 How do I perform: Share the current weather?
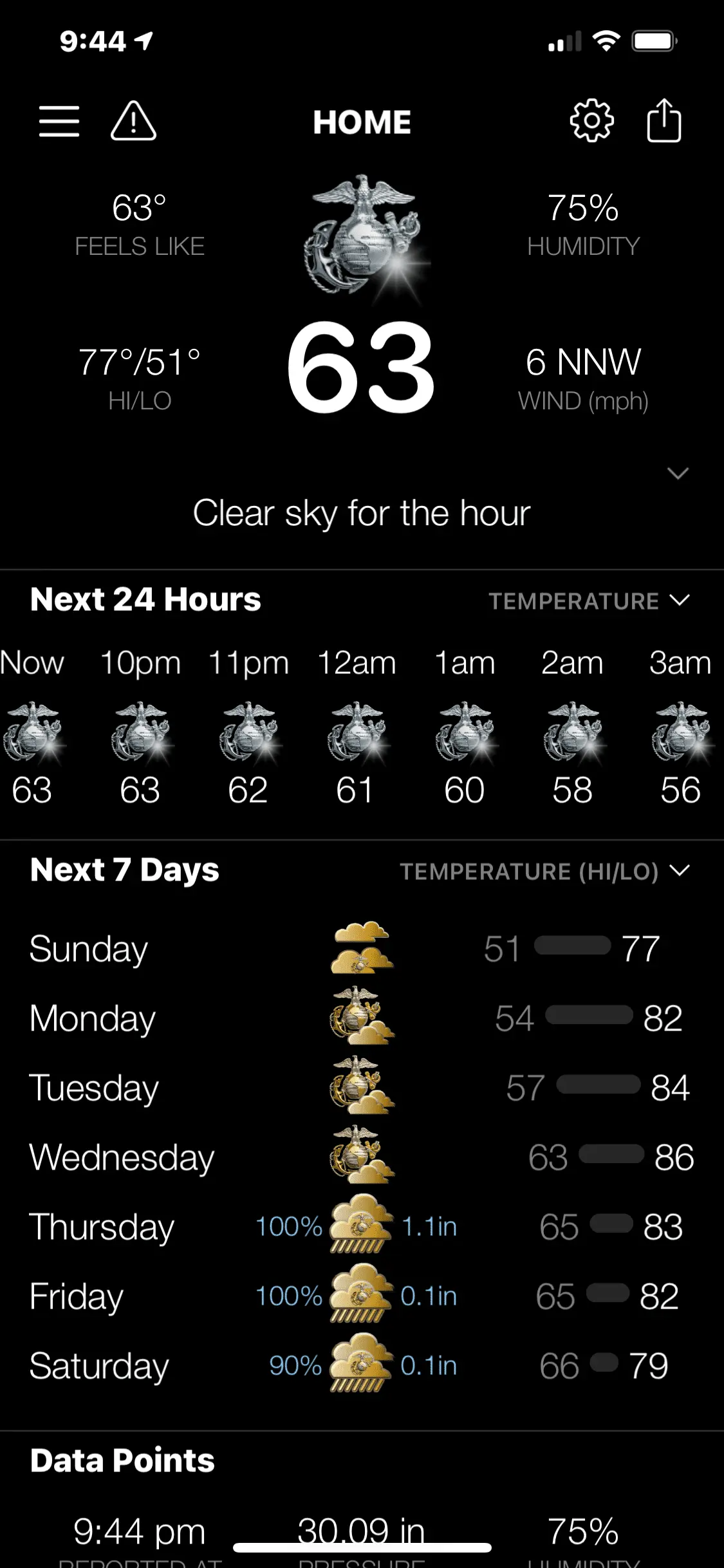664,121
